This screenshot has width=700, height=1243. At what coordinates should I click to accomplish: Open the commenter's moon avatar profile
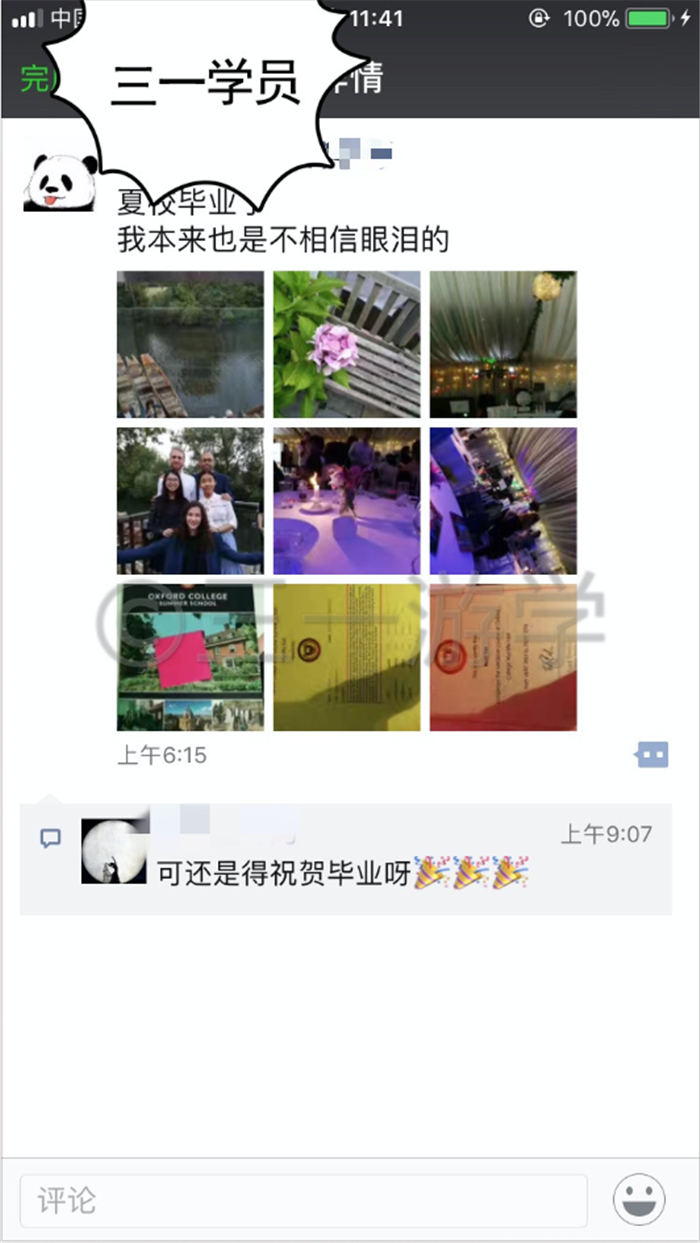[114, 851]
